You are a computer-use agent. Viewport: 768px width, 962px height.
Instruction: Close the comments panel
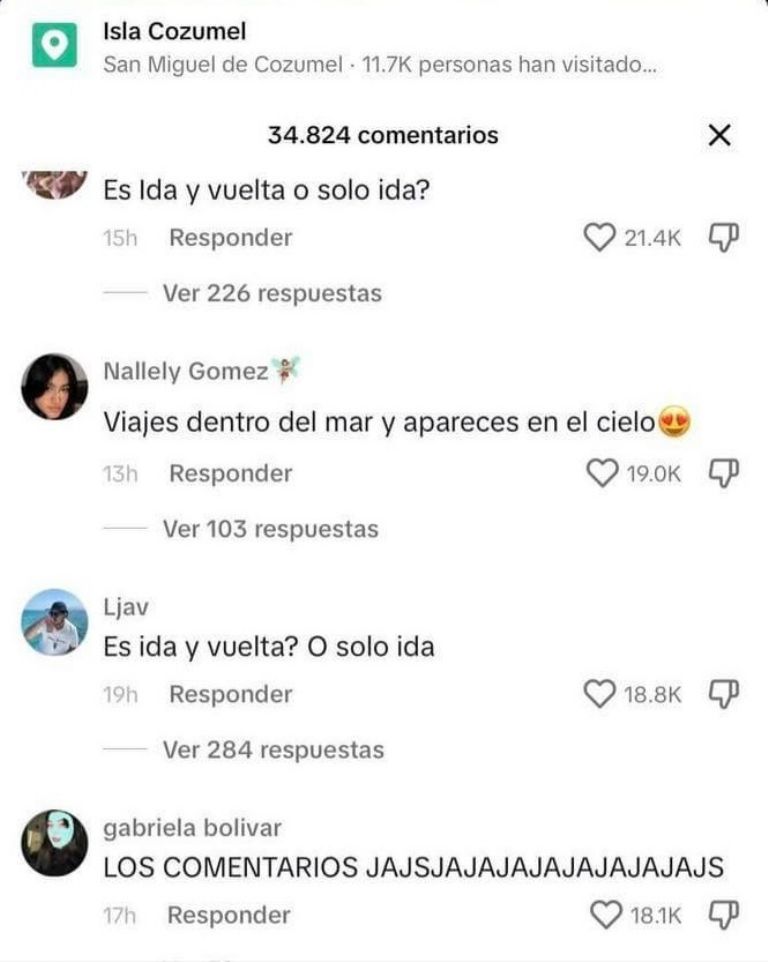pos(719,136)
